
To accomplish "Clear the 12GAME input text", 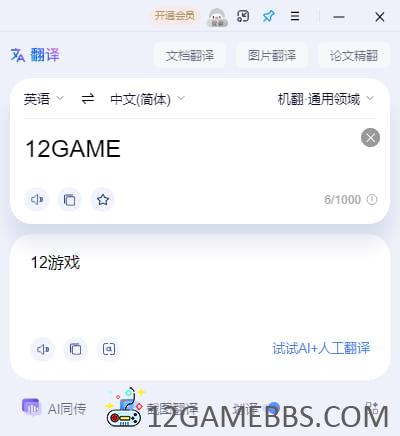I will point(370,137).
